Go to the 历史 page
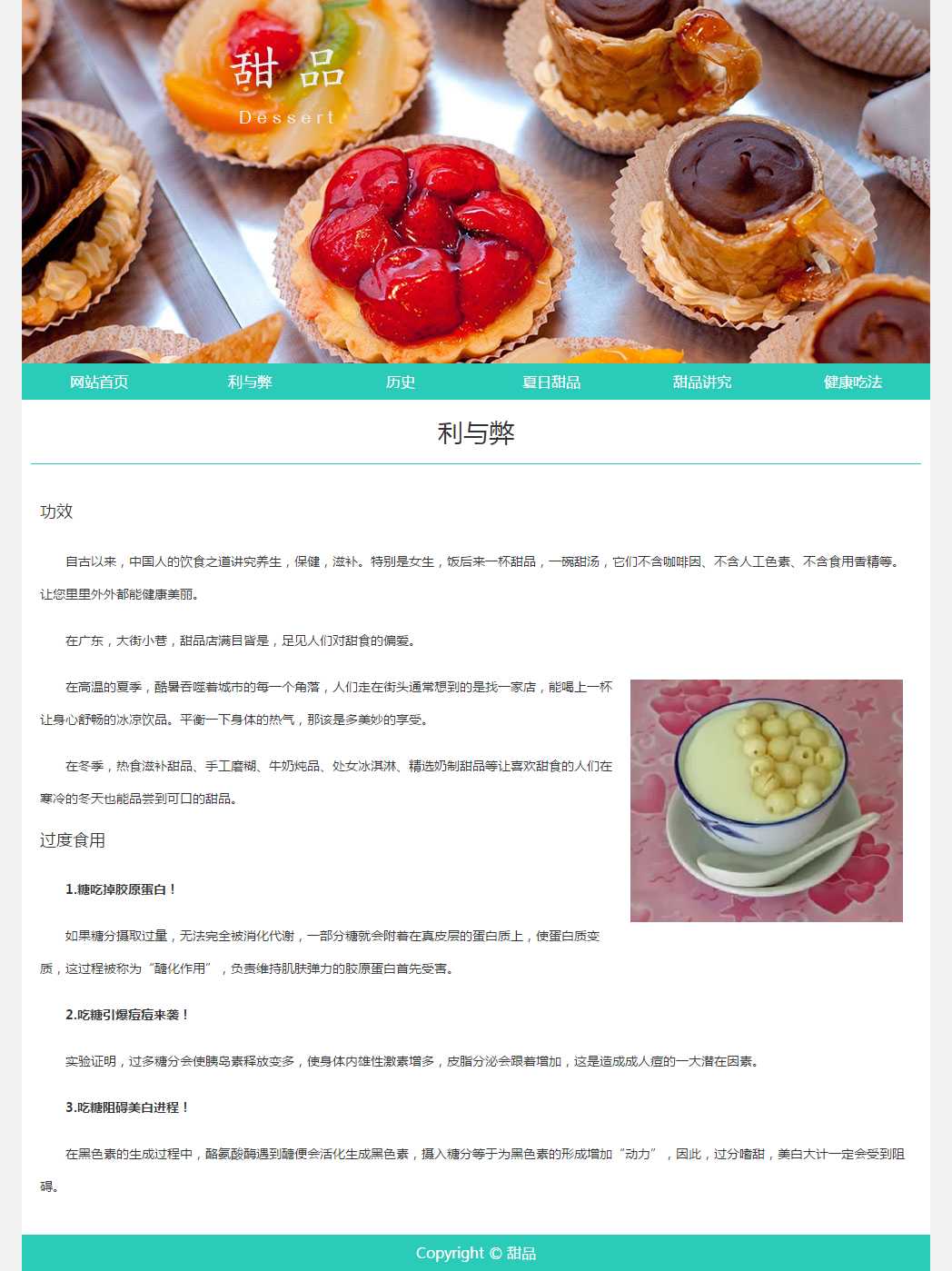 400,382
